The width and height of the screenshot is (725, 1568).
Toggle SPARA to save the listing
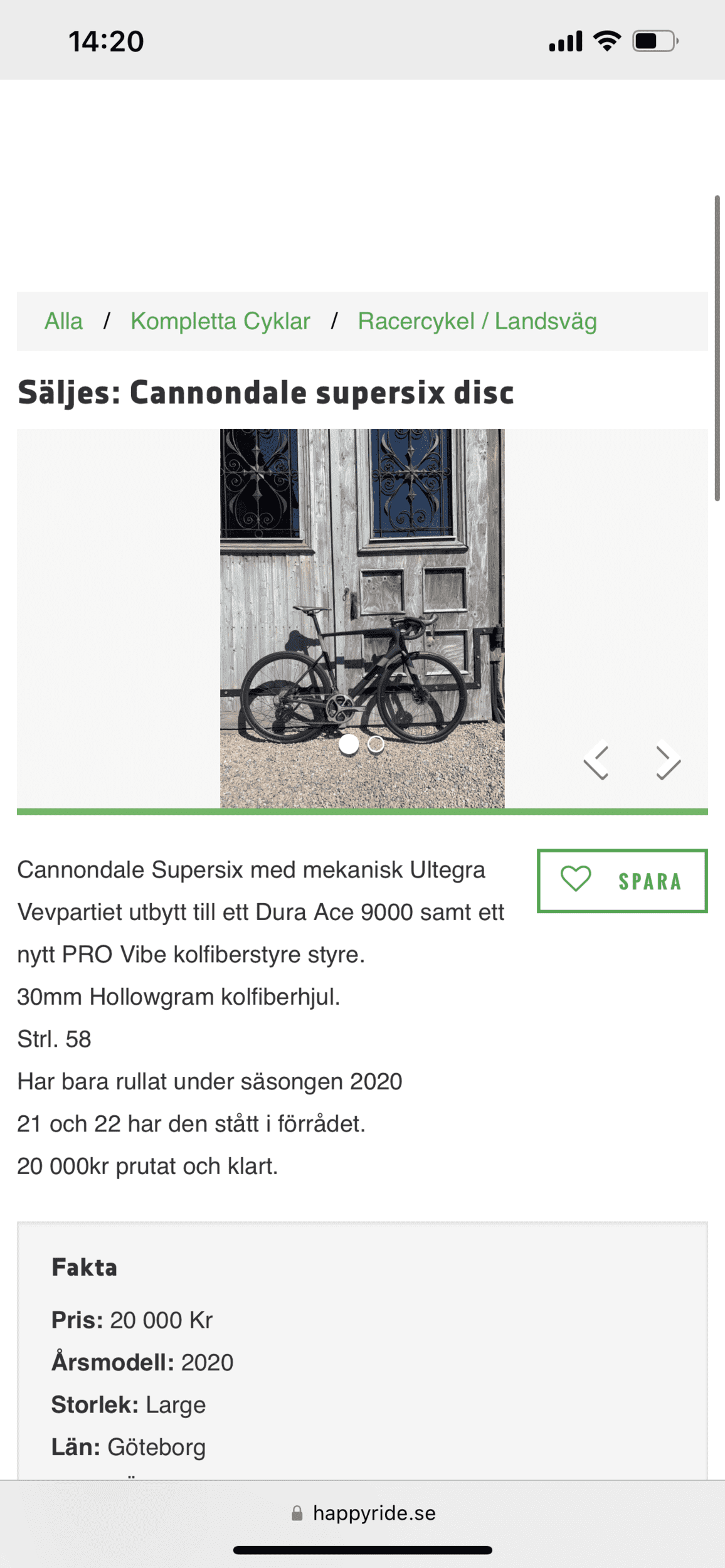click(622, 879)
